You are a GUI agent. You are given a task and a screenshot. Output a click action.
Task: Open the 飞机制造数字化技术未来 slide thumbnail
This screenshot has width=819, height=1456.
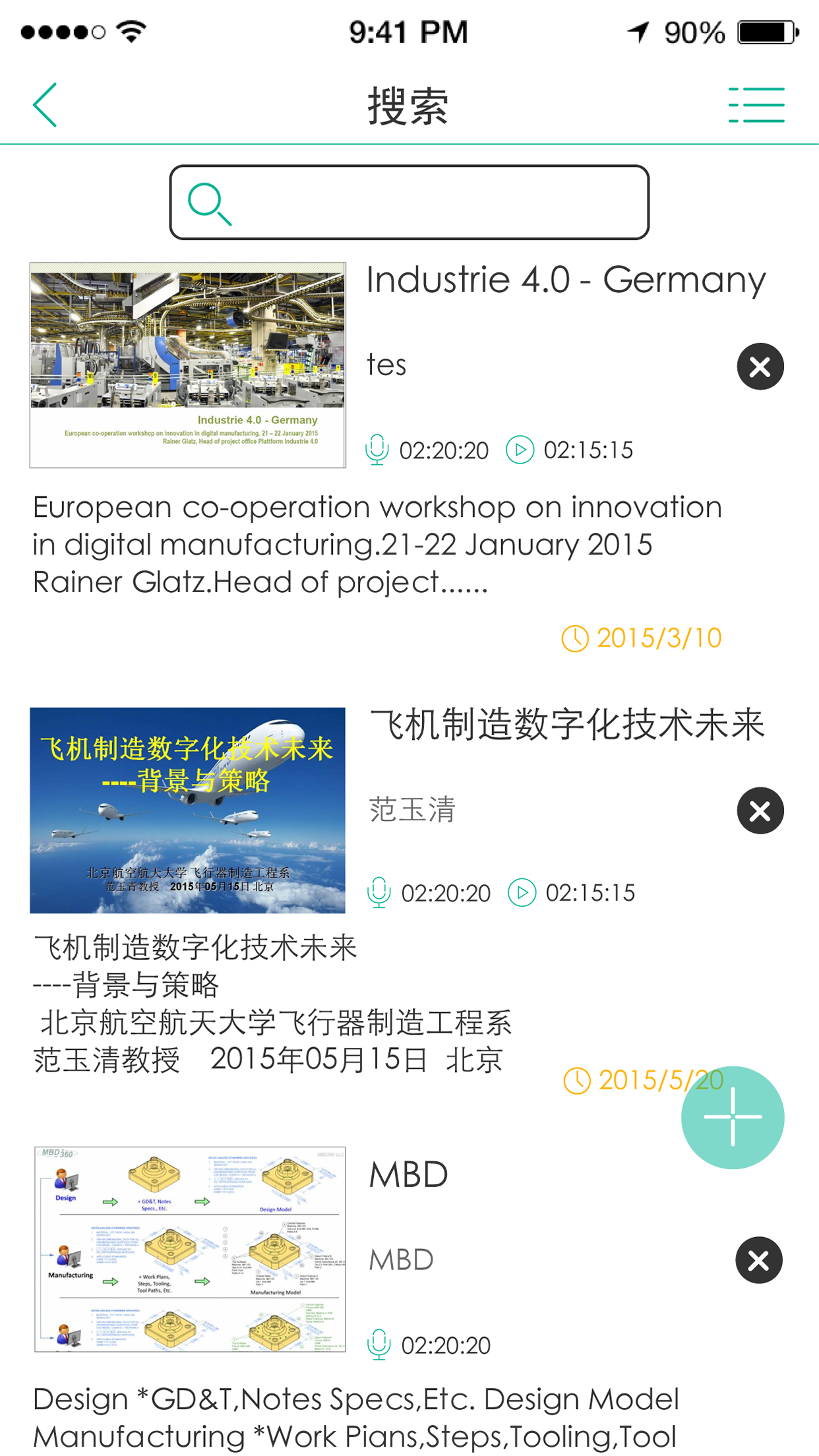coord(188,810)
